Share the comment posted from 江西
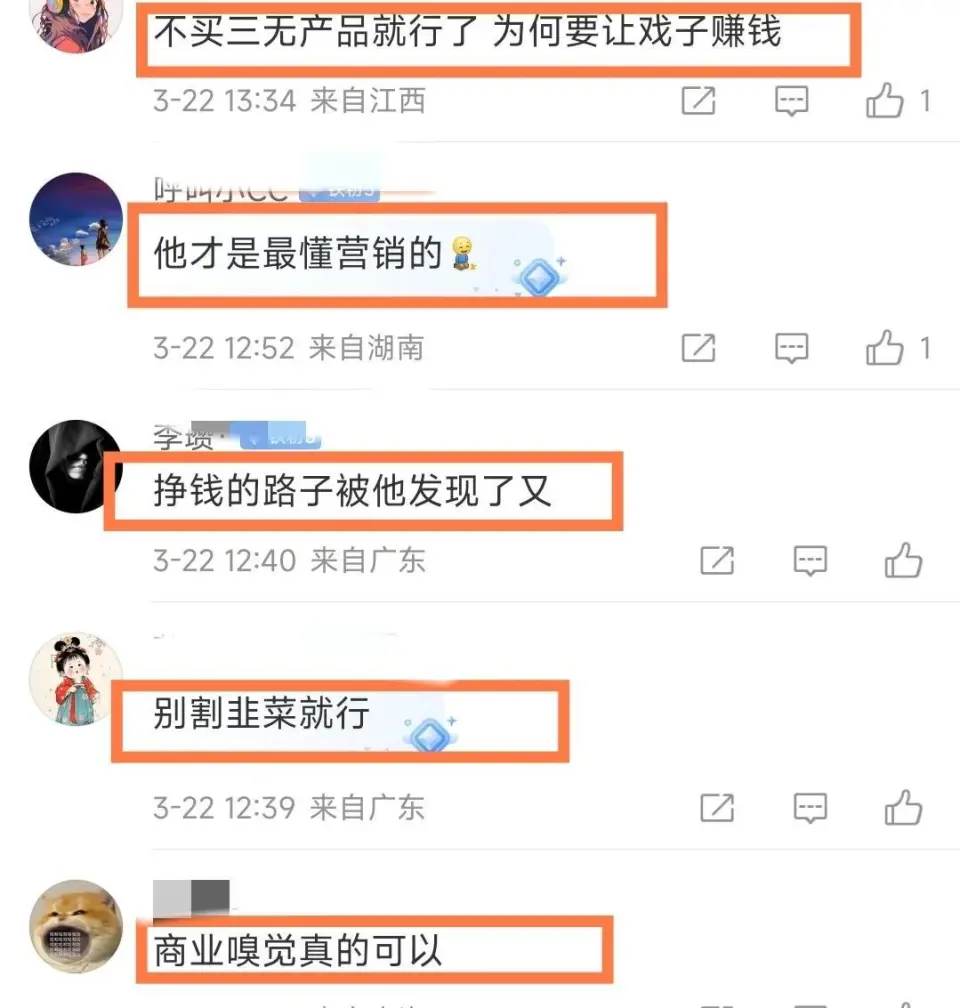The width and height of the screenshot is (960, 1008). [x=698, y=100]
